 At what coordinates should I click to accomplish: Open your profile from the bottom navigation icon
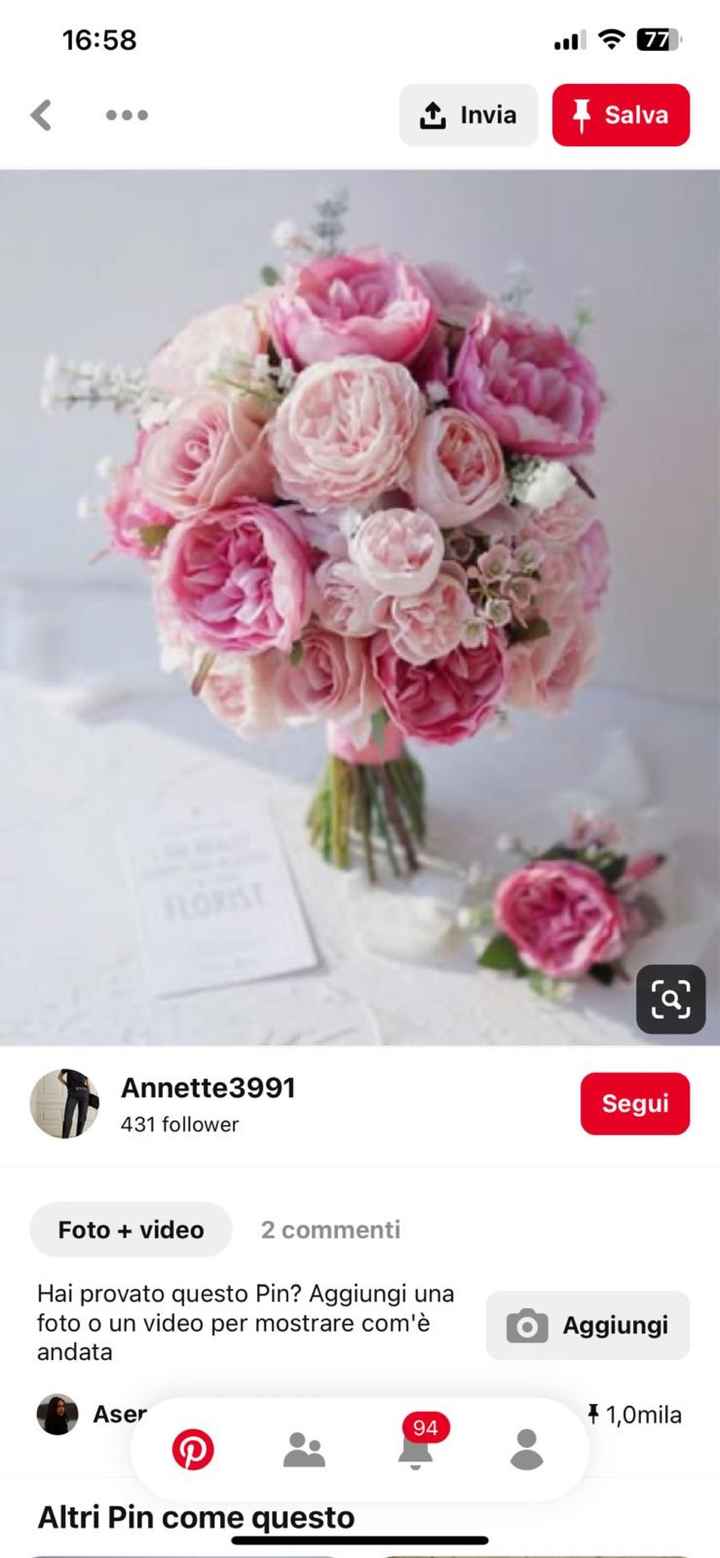point(524,1448)
